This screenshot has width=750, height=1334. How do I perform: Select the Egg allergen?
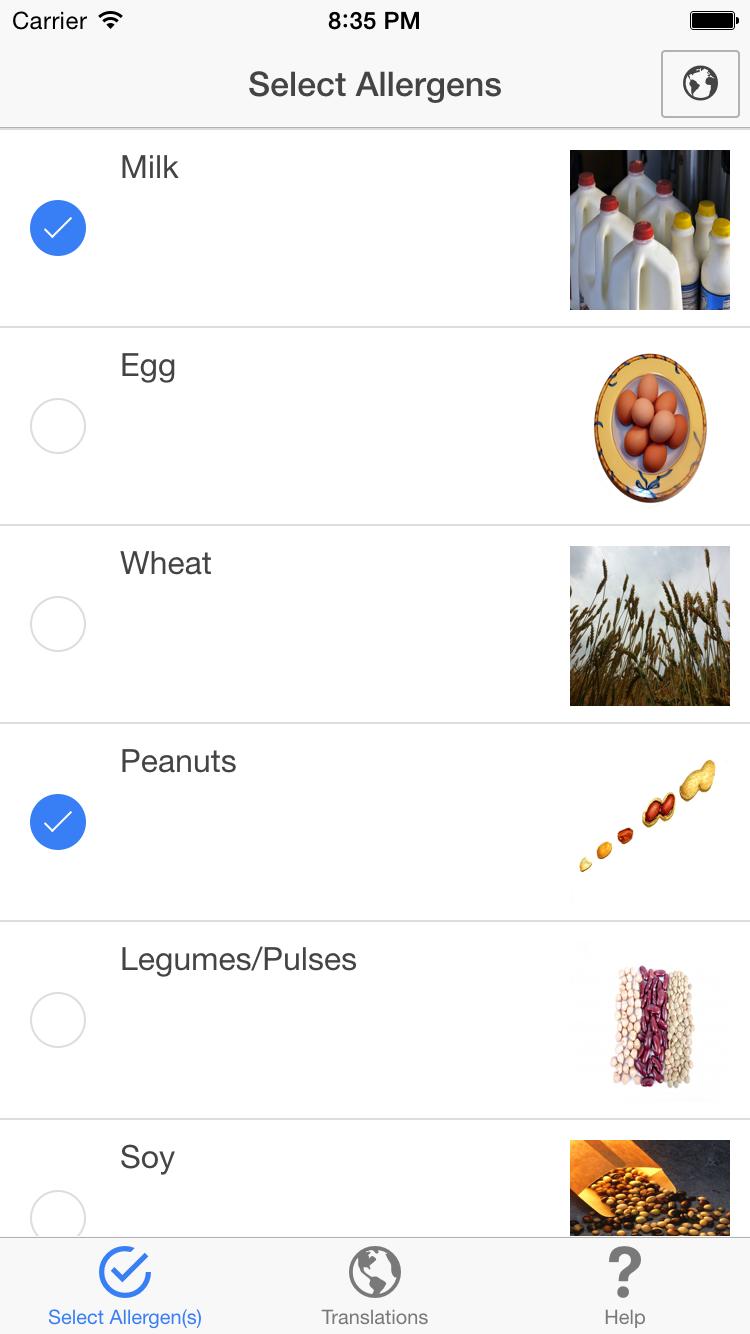point(58,426)
